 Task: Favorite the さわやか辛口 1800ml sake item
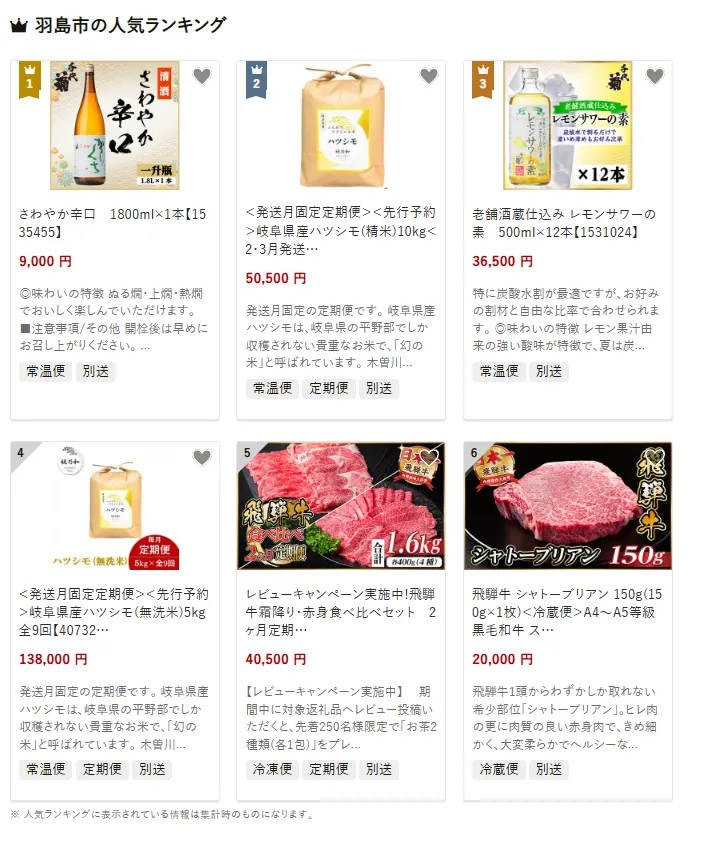pyautogui.click(x=202, y=76)
